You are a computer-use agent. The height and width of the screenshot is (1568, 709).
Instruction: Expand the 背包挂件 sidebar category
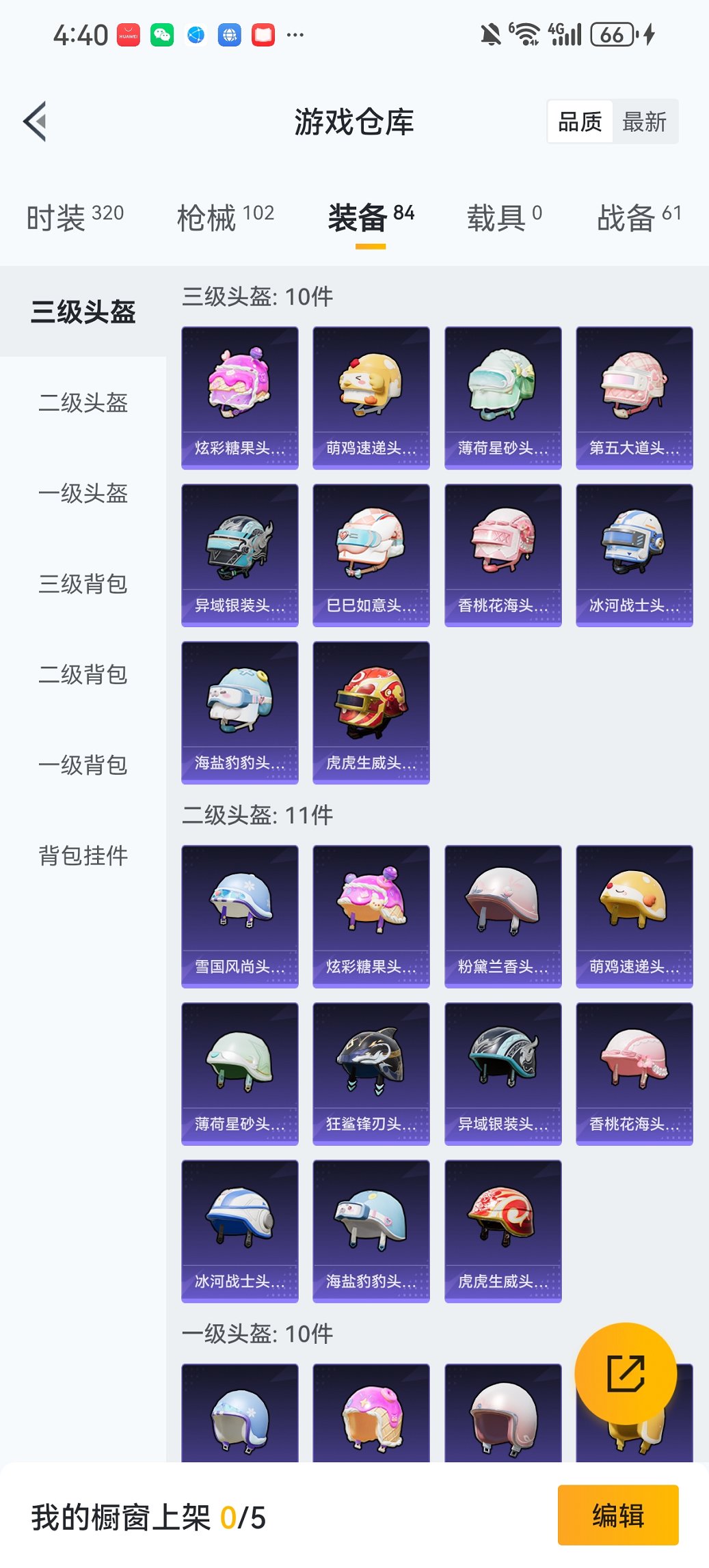[x=83, y=856]
